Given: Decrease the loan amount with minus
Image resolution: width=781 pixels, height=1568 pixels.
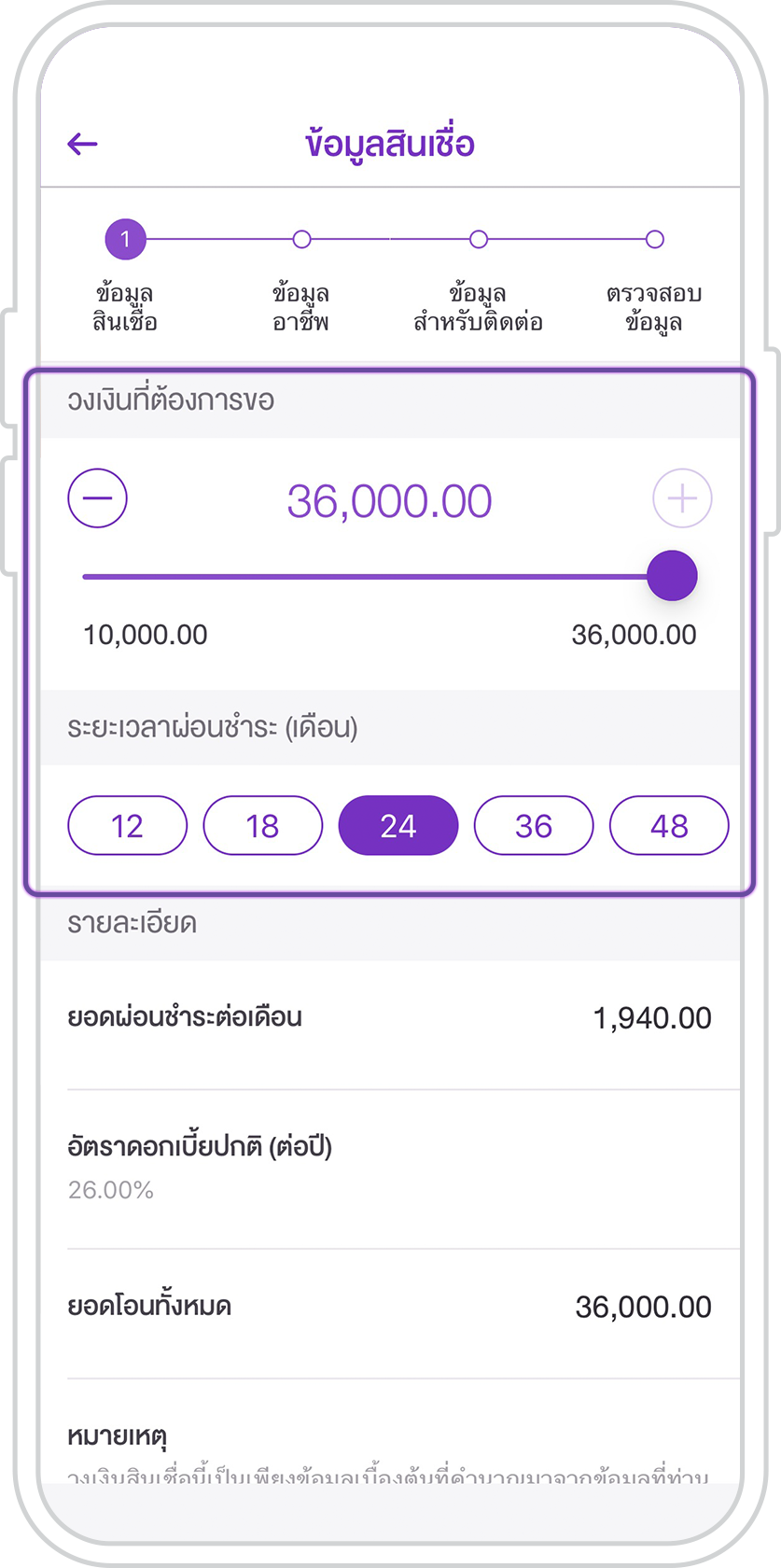Looking at the screenshot, I should tap(97, 498).
